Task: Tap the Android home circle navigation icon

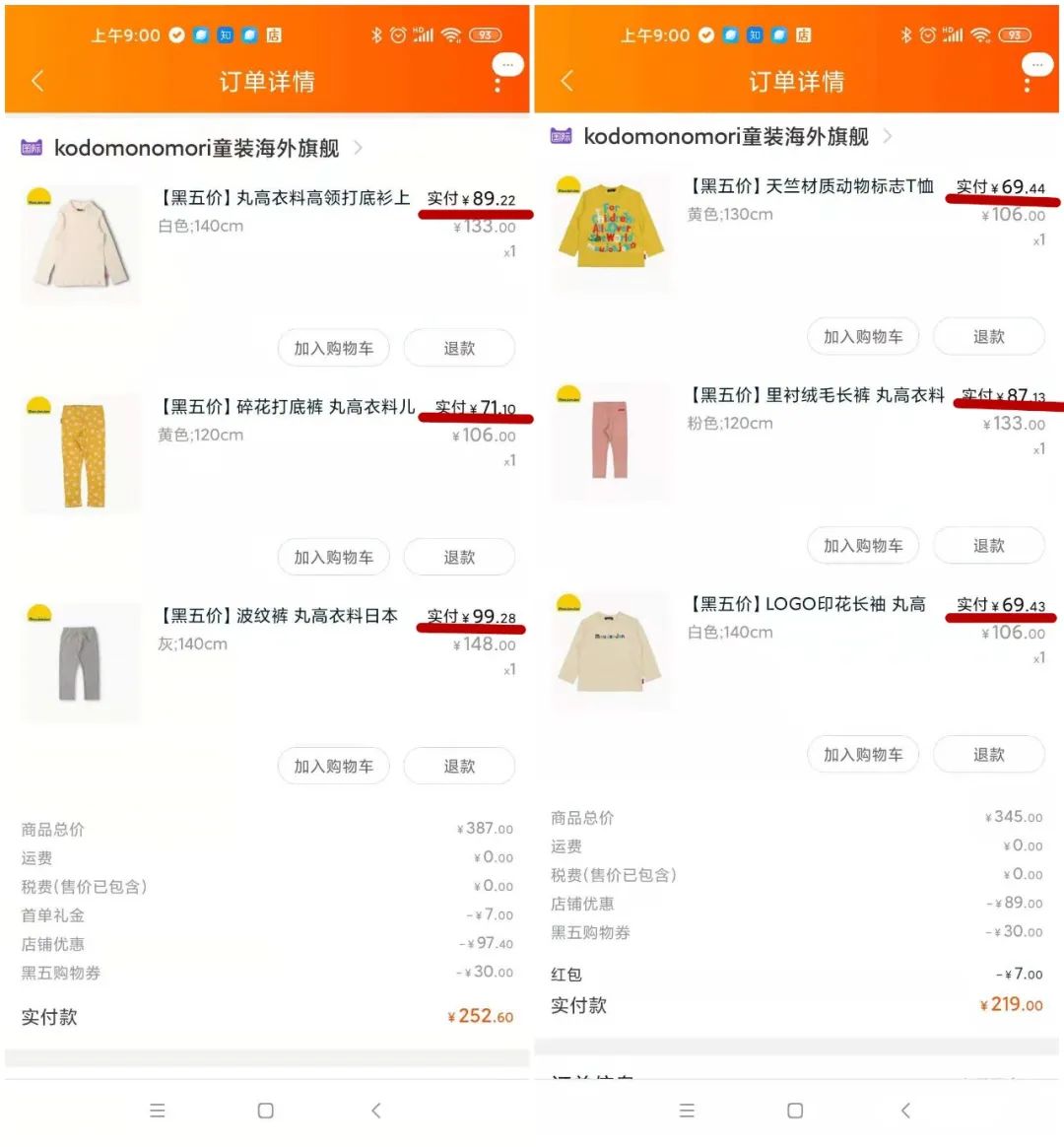Action: coord(264,1110)
